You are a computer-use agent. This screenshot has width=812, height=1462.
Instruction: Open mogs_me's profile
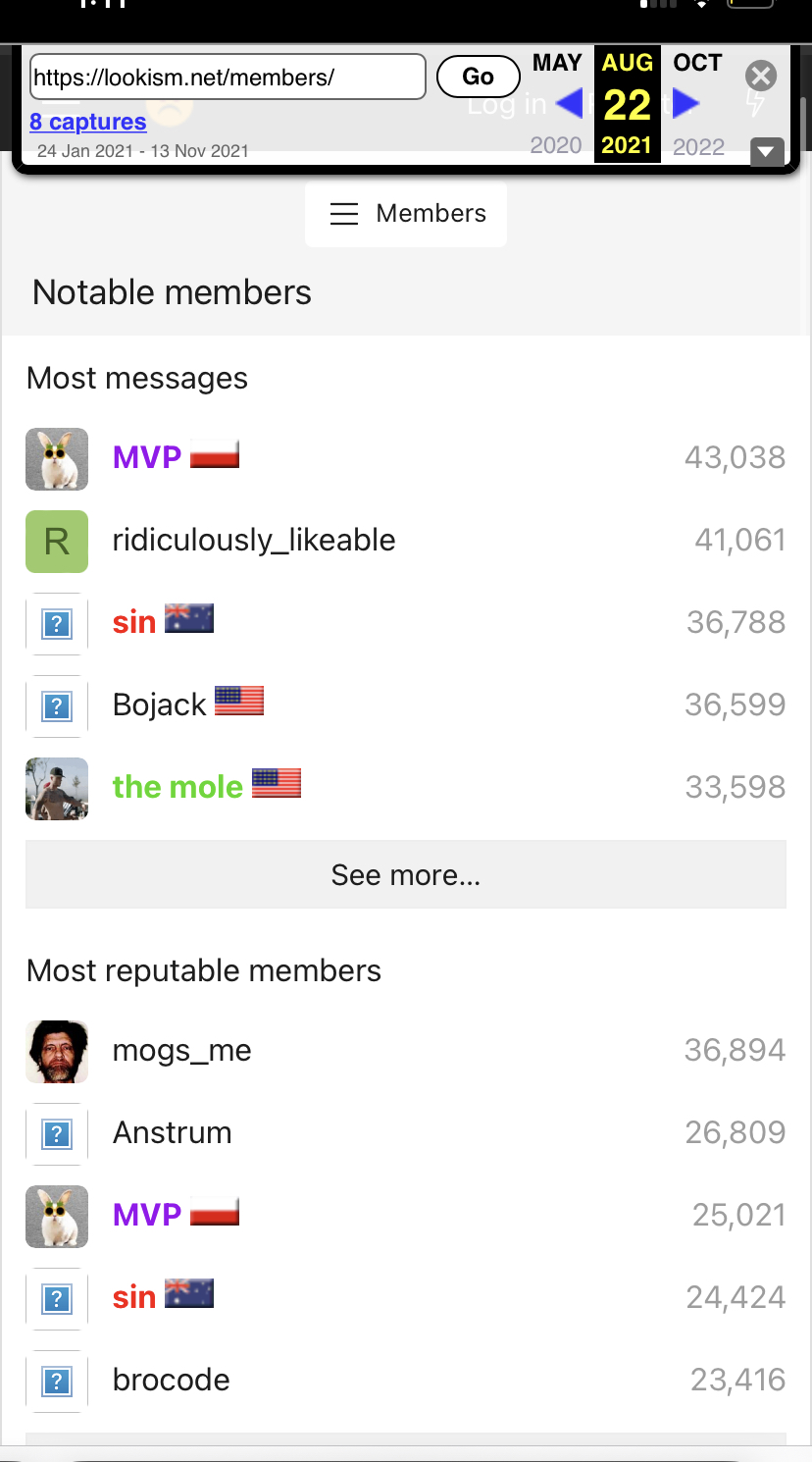click(182, 1051)
